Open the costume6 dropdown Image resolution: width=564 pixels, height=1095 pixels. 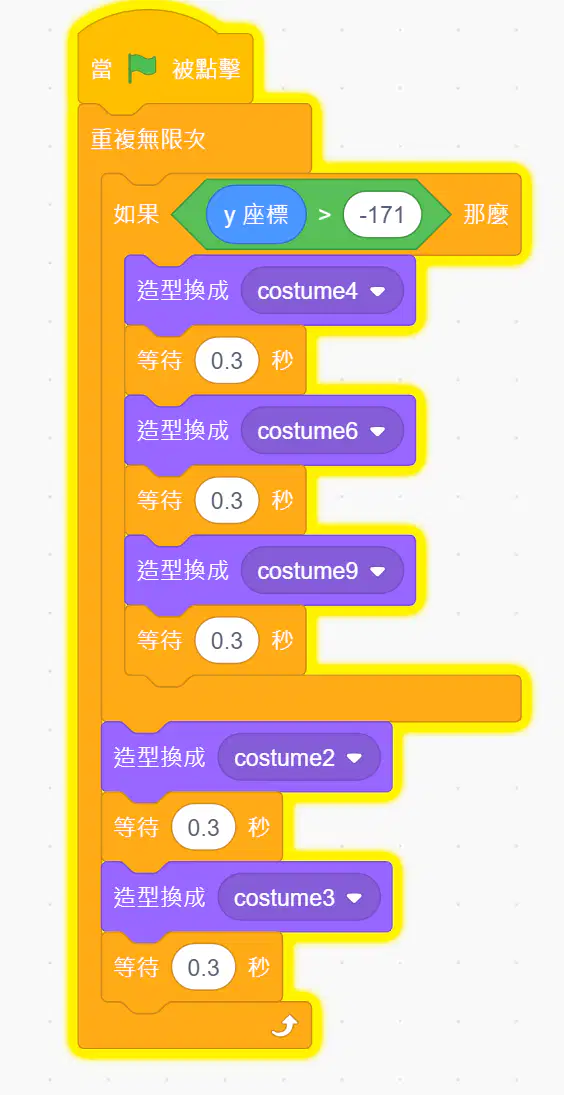[x=322, y=431]
